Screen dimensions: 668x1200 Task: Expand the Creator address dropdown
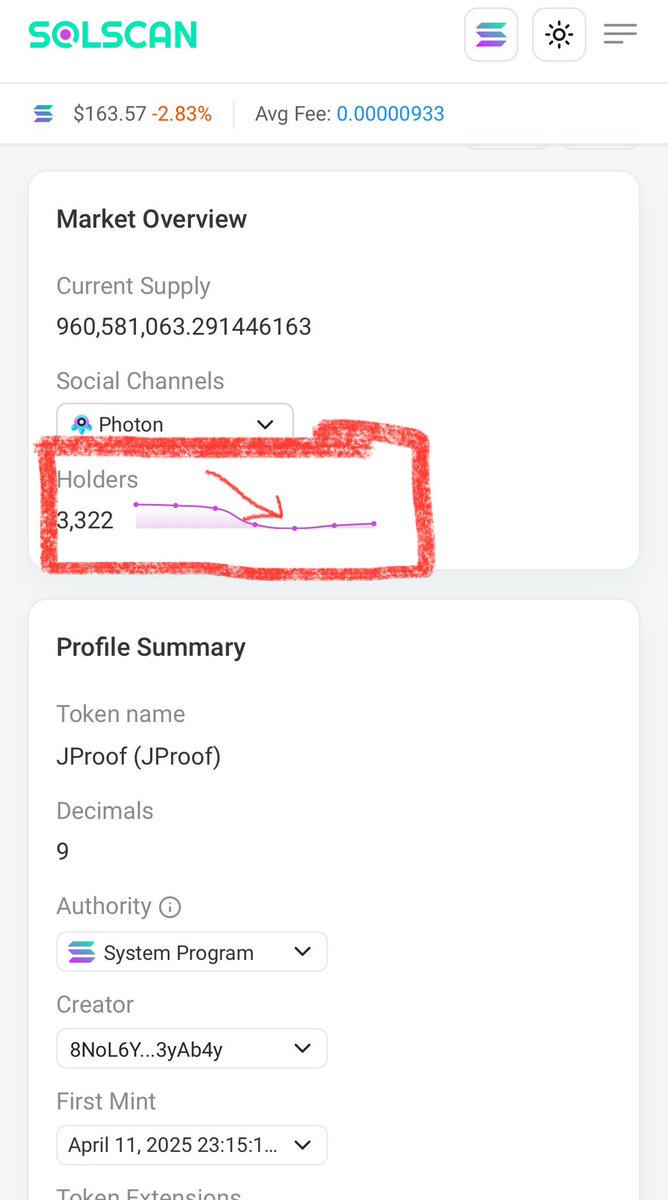[x=191, y=1049]
